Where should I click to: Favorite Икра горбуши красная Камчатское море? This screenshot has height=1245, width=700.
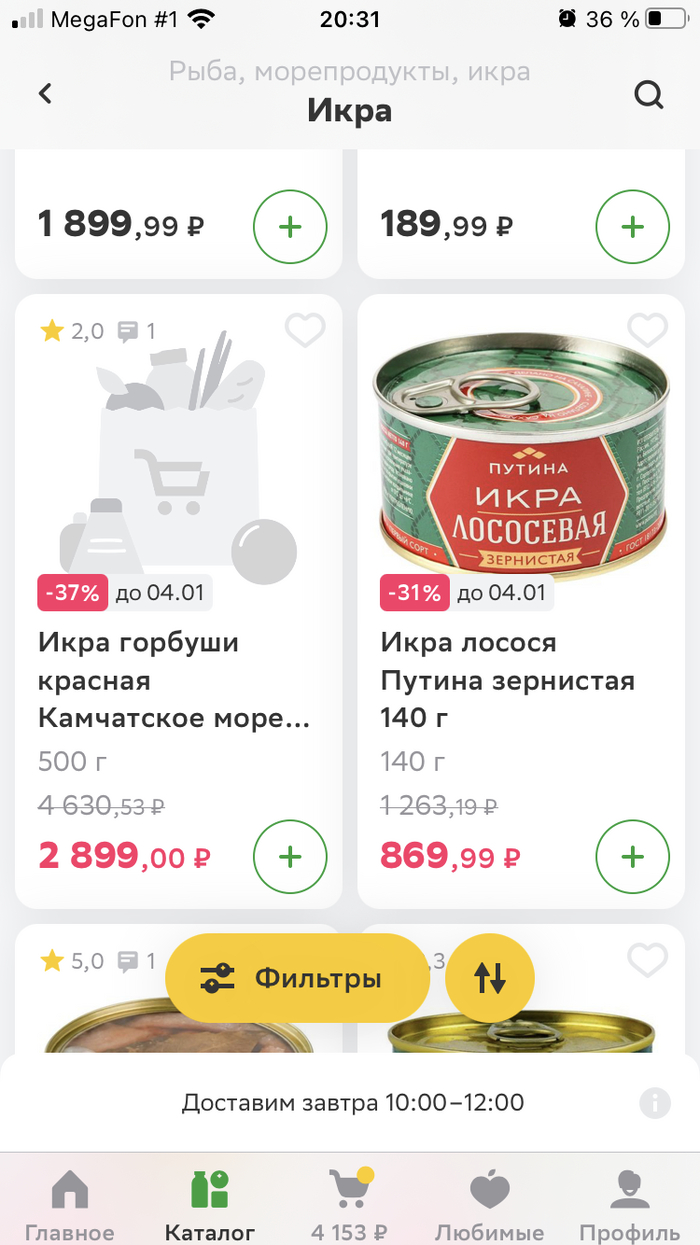(x=305, y=330)
